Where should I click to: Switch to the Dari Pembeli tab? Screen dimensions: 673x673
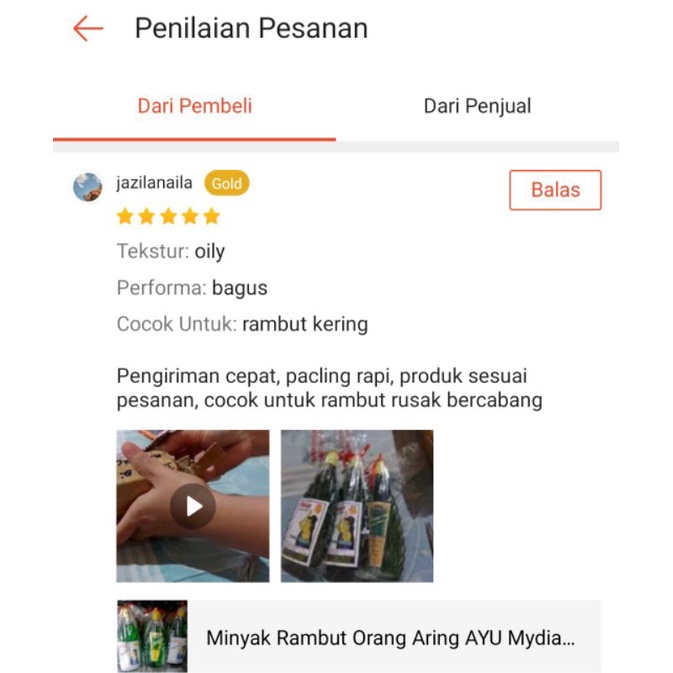(x=195, y=106)
